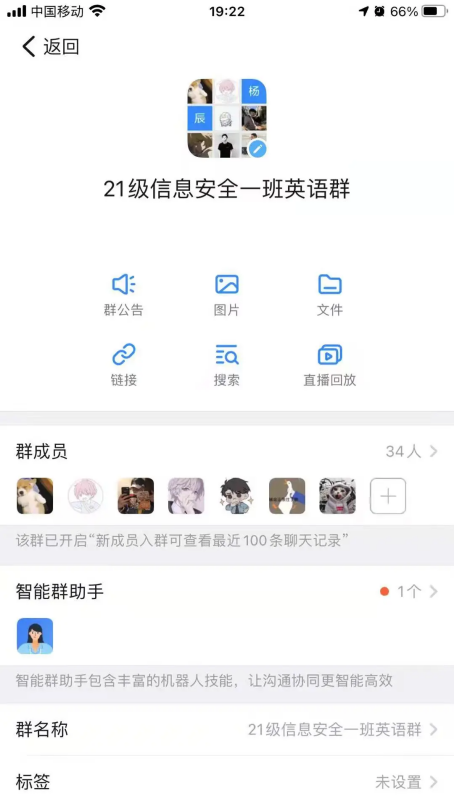Edit the 群名称 group name row

227,729
